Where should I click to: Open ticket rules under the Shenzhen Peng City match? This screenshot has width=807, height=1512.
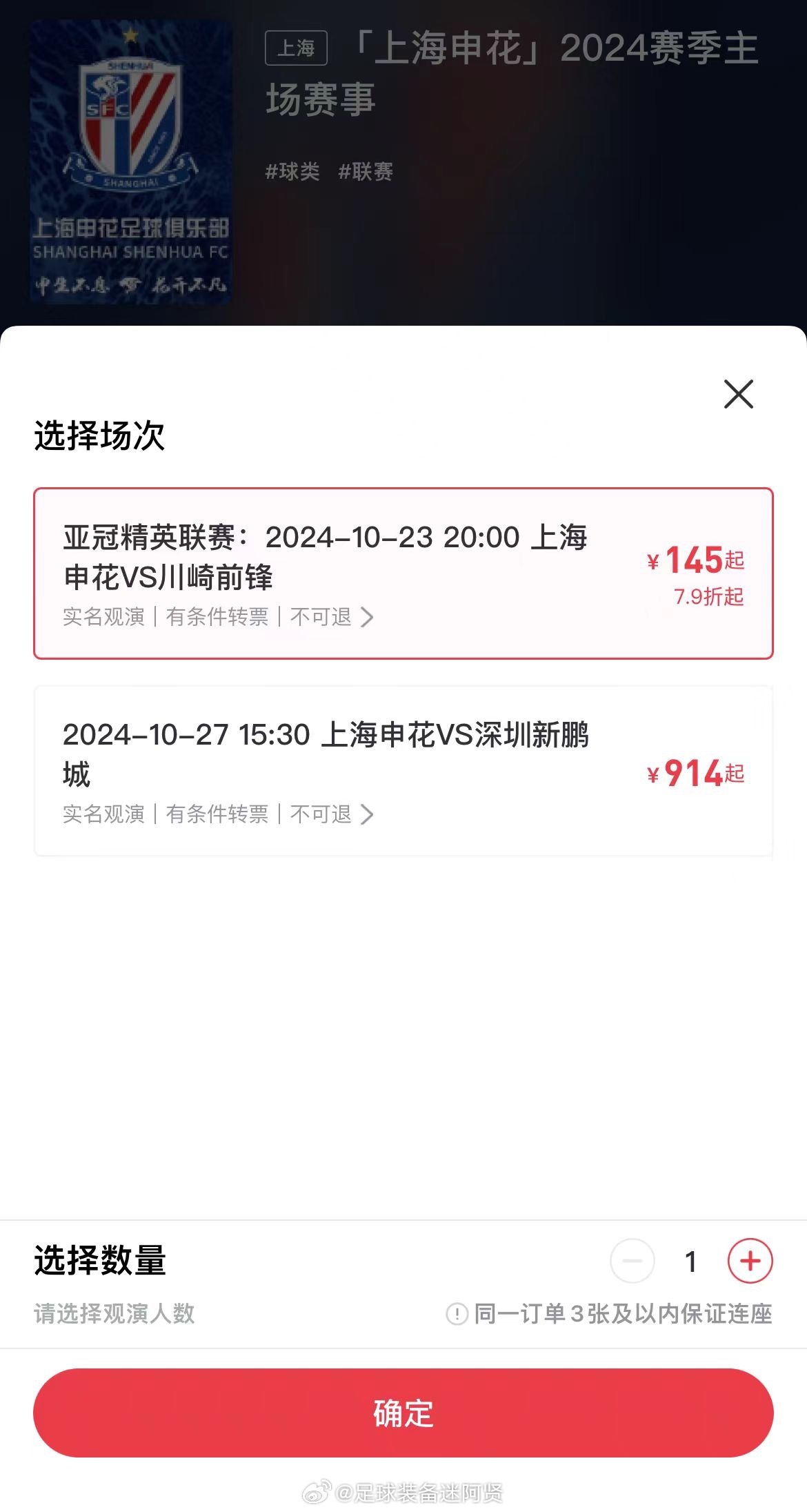pyautogui.click(x=218, y=814)
